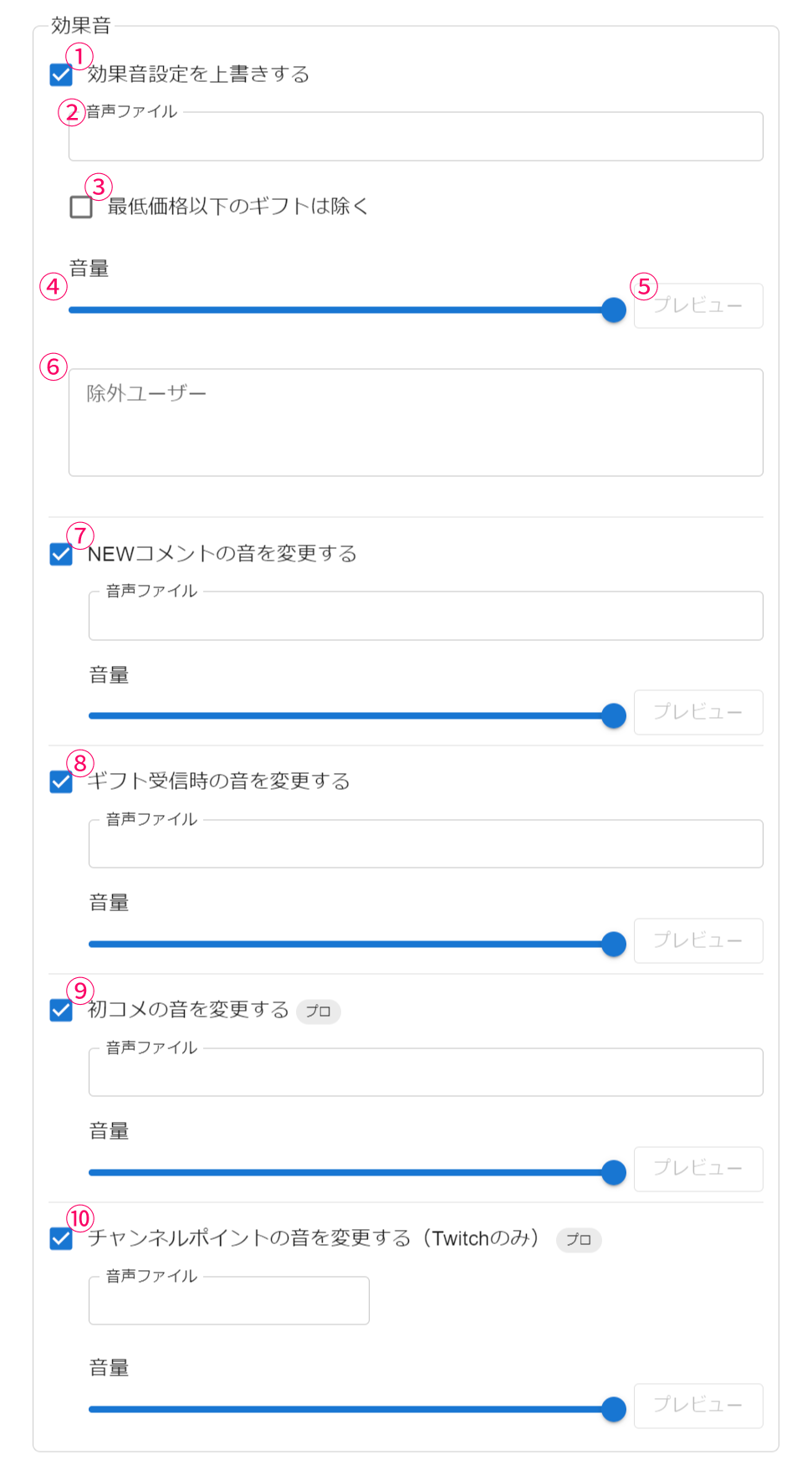Uncheck the 初コメの音を変更する checkbox
The height and width of the screenshot is (1465, 812).
(x=61, y=1011)
